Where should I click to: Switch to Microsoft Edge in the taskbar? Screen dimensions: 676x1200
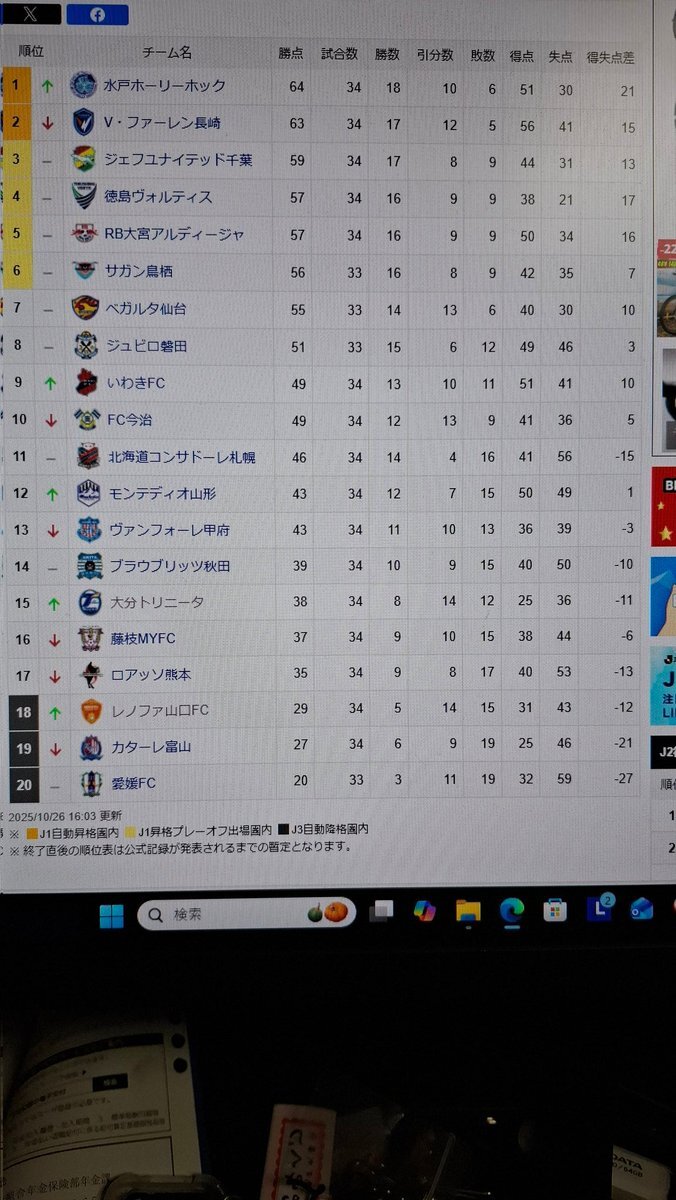pyautogui.click(x=512, y=910)
